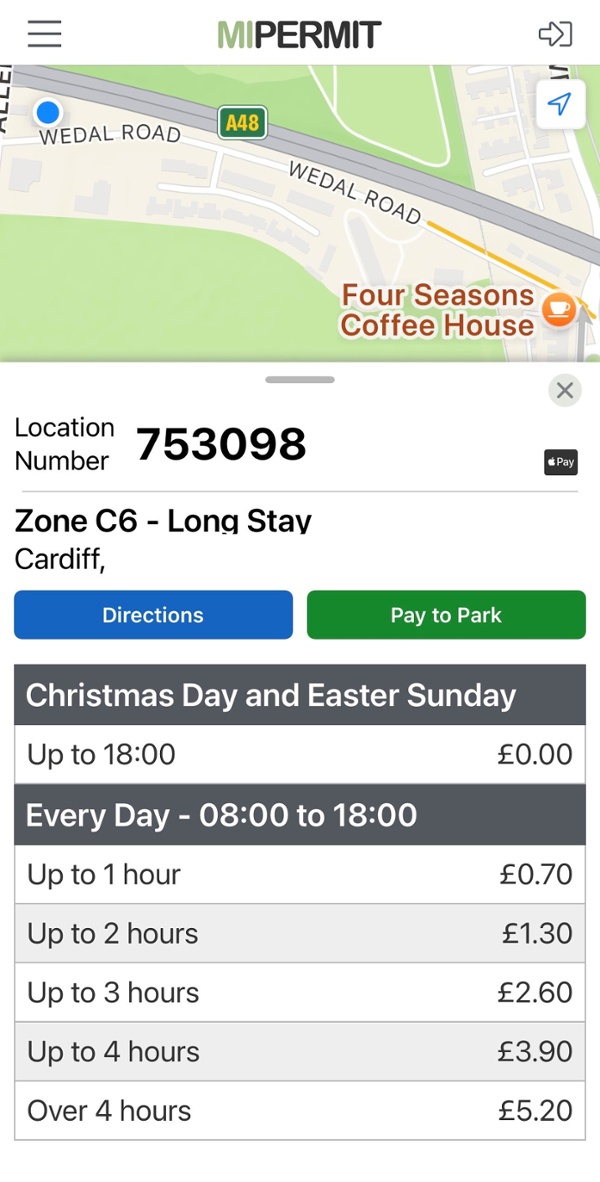Open the hamburger menu
Screen dimensions: 600x1182
click(x=45, y=34)
